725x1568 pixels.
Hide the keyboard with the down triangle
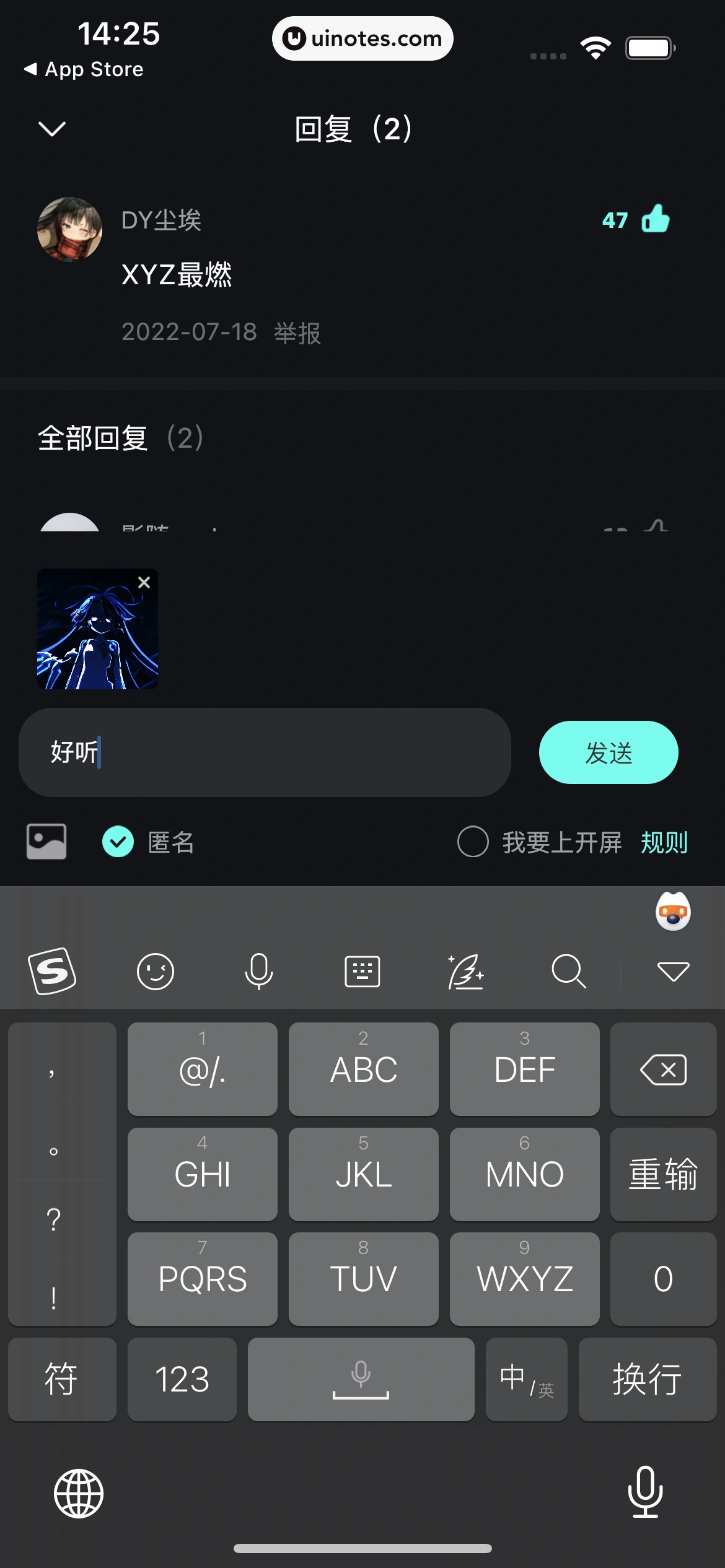pyautogui.click(x=673, y=971)
